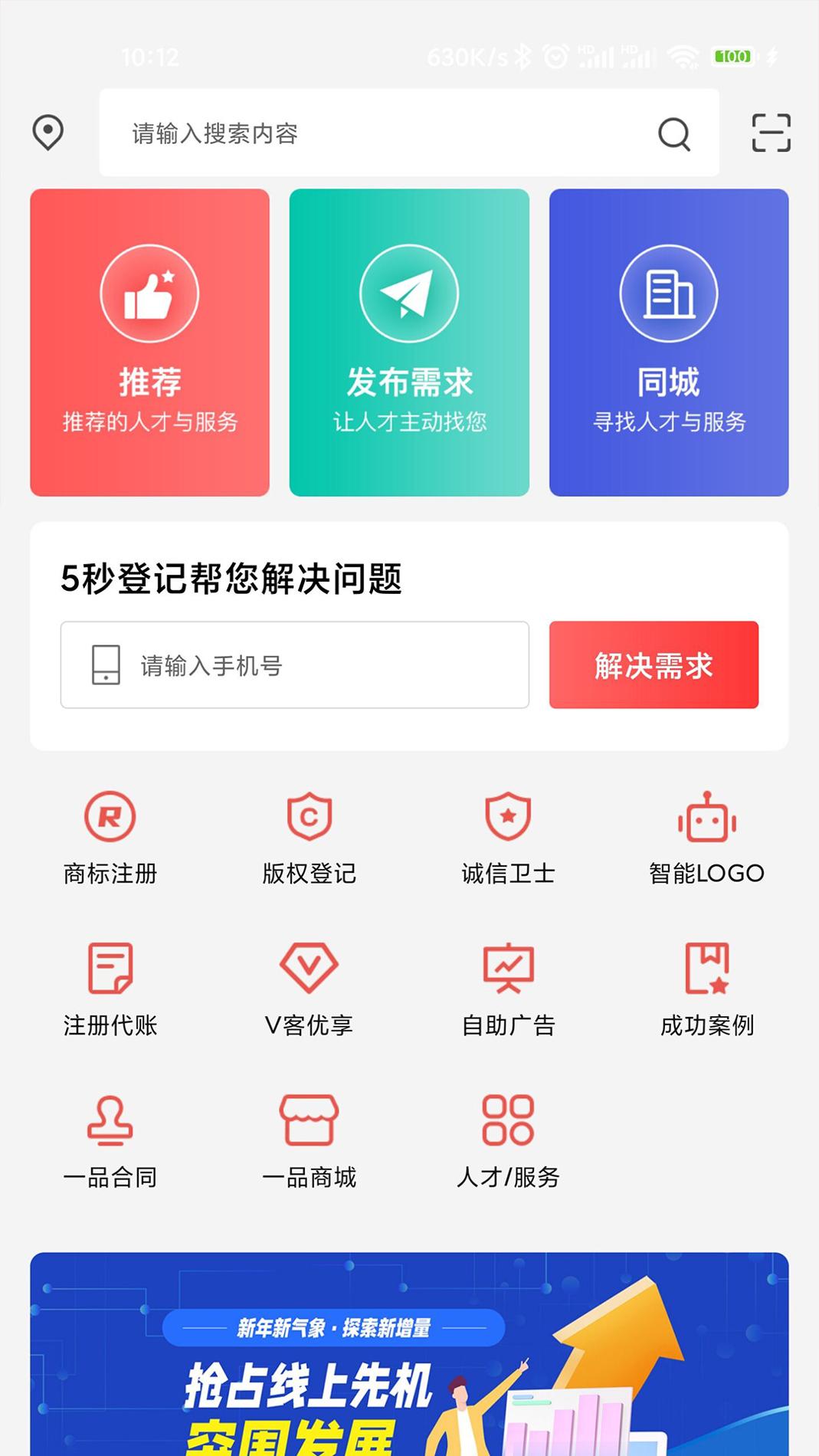Viewport: 819px width, 1456px height.
Task: Tap the location pin icon
Action: pyautogui.click(x=48, y=132)
